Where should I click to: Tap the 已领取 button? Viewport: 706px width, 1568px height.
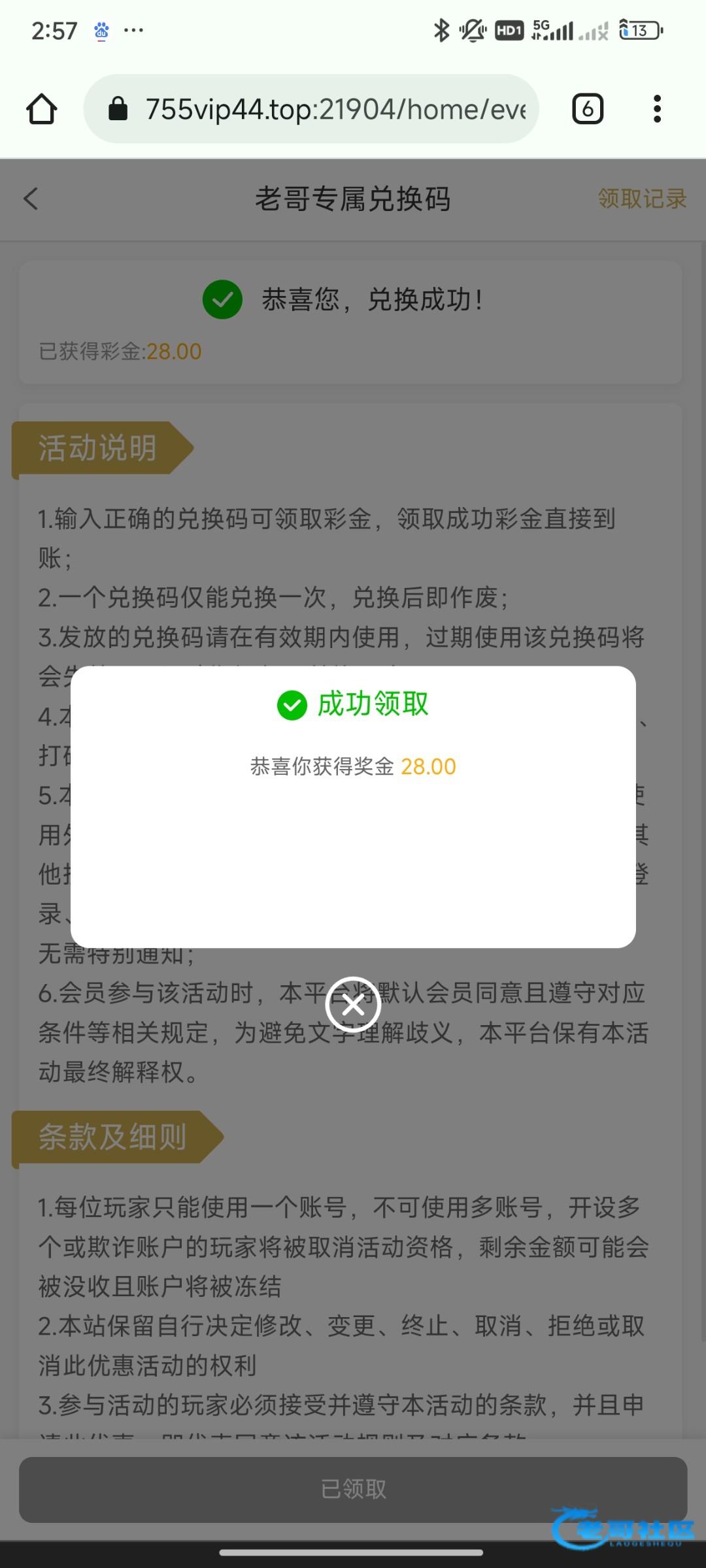tap(353, 1490)
